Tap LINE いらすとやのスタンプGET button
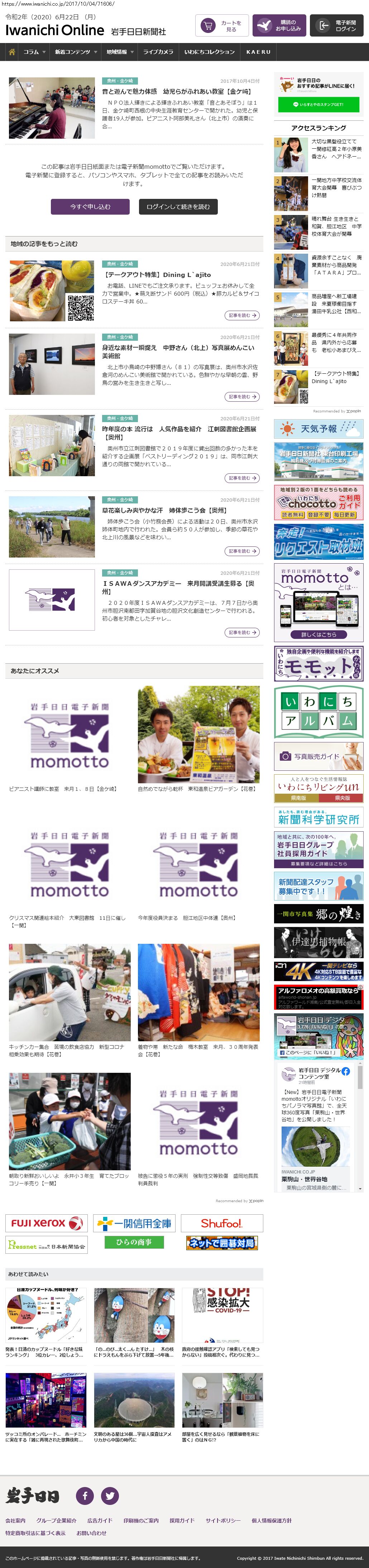Image resolution: width=369 pixels, height=1568 pixels. click(318, 105)
